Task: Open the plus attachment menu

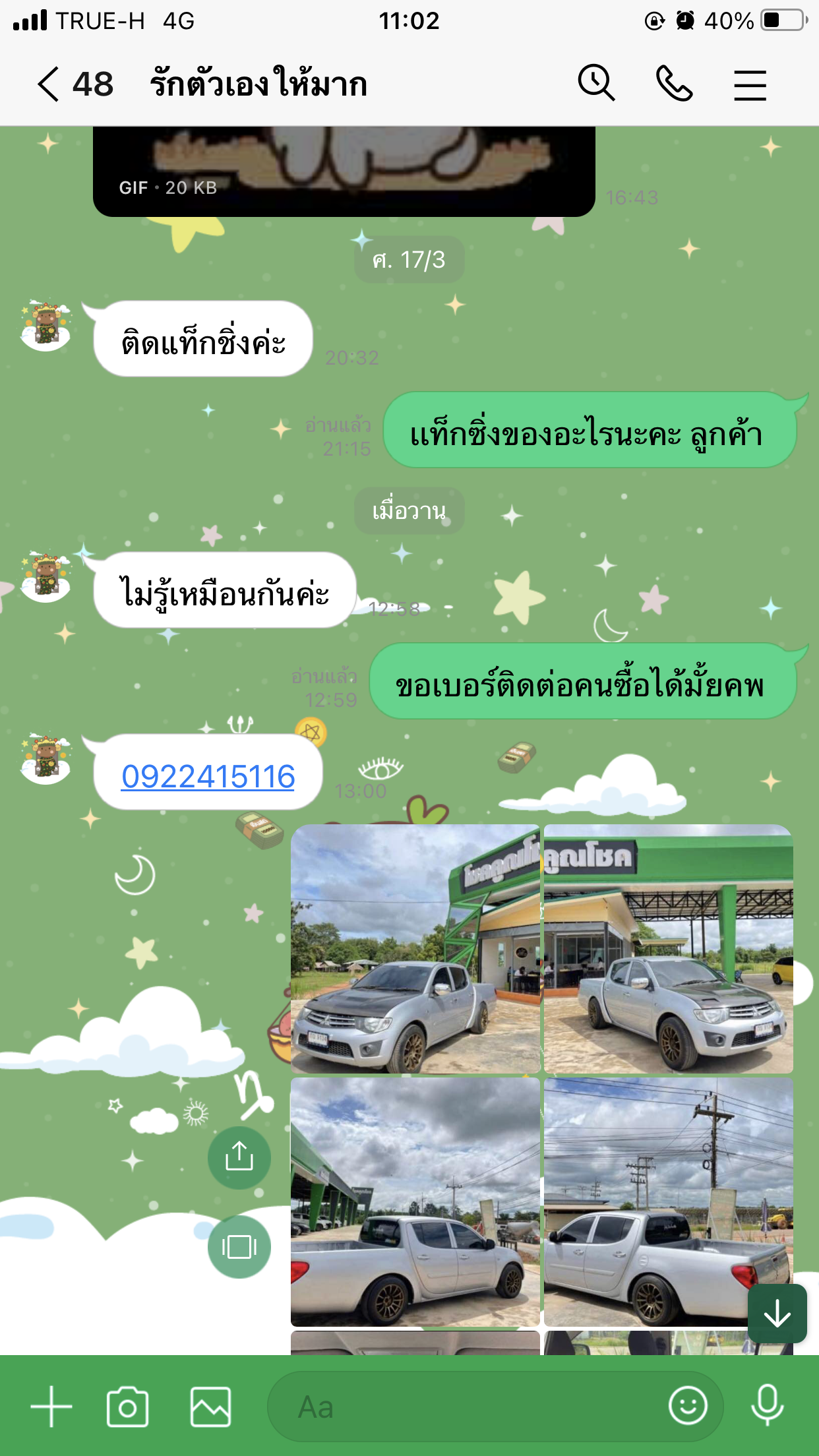Action: [x=51, y=1407]
